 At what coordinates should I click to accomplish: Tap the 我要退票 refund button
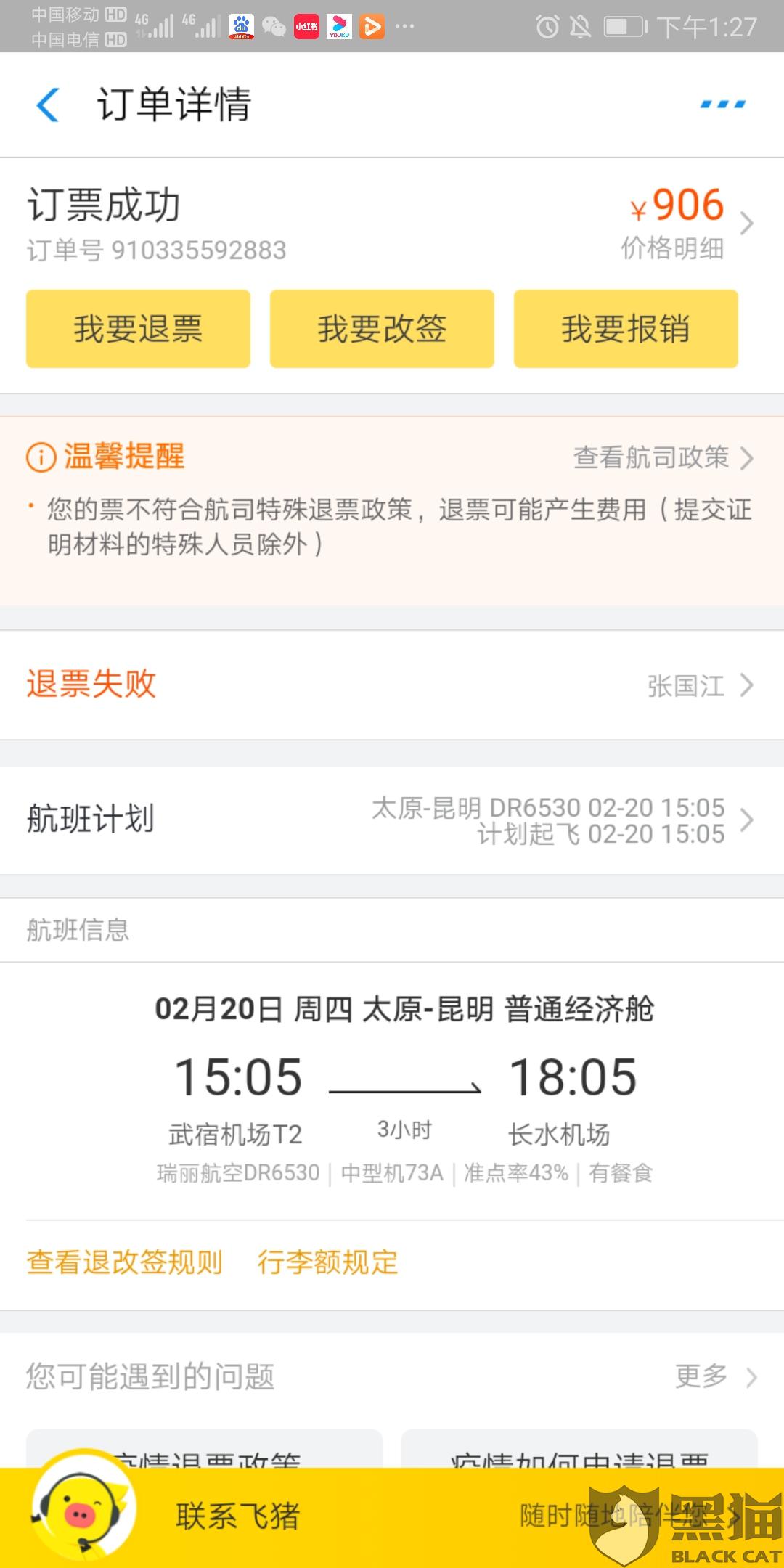click(x=138, y=329)
